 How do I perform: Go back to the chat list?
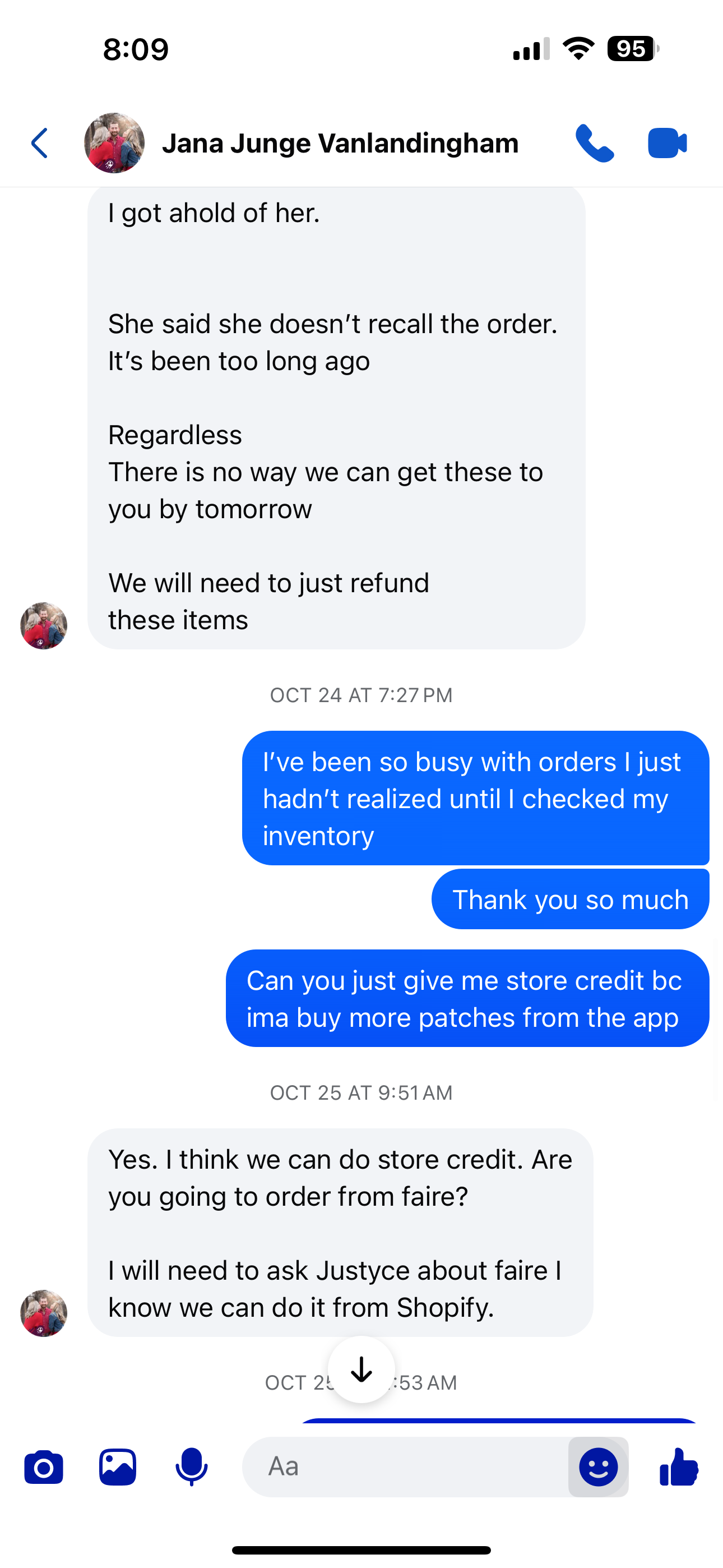coord(40,144)
